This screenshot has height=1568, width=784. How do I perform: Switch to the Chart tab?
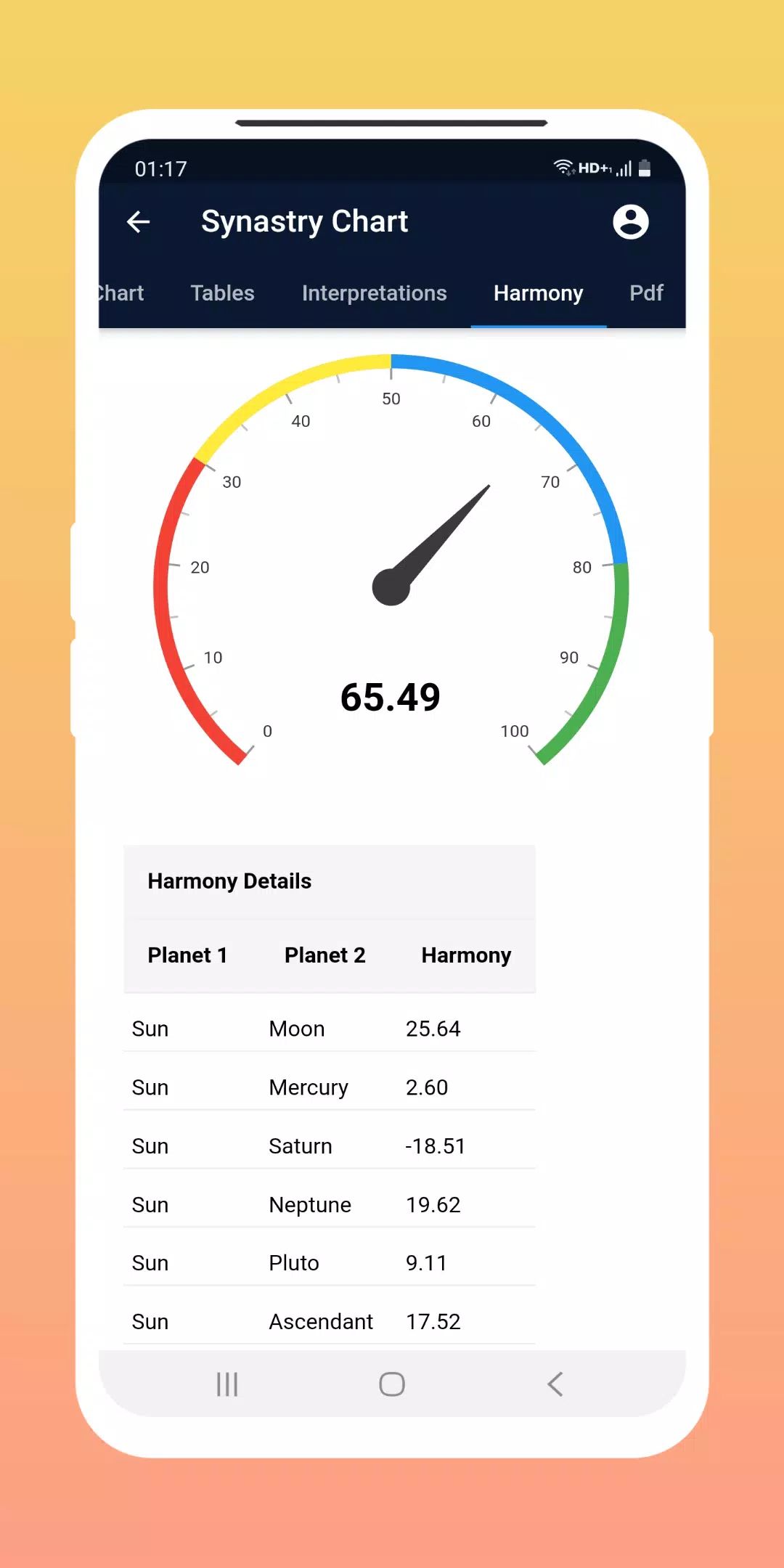121,293
